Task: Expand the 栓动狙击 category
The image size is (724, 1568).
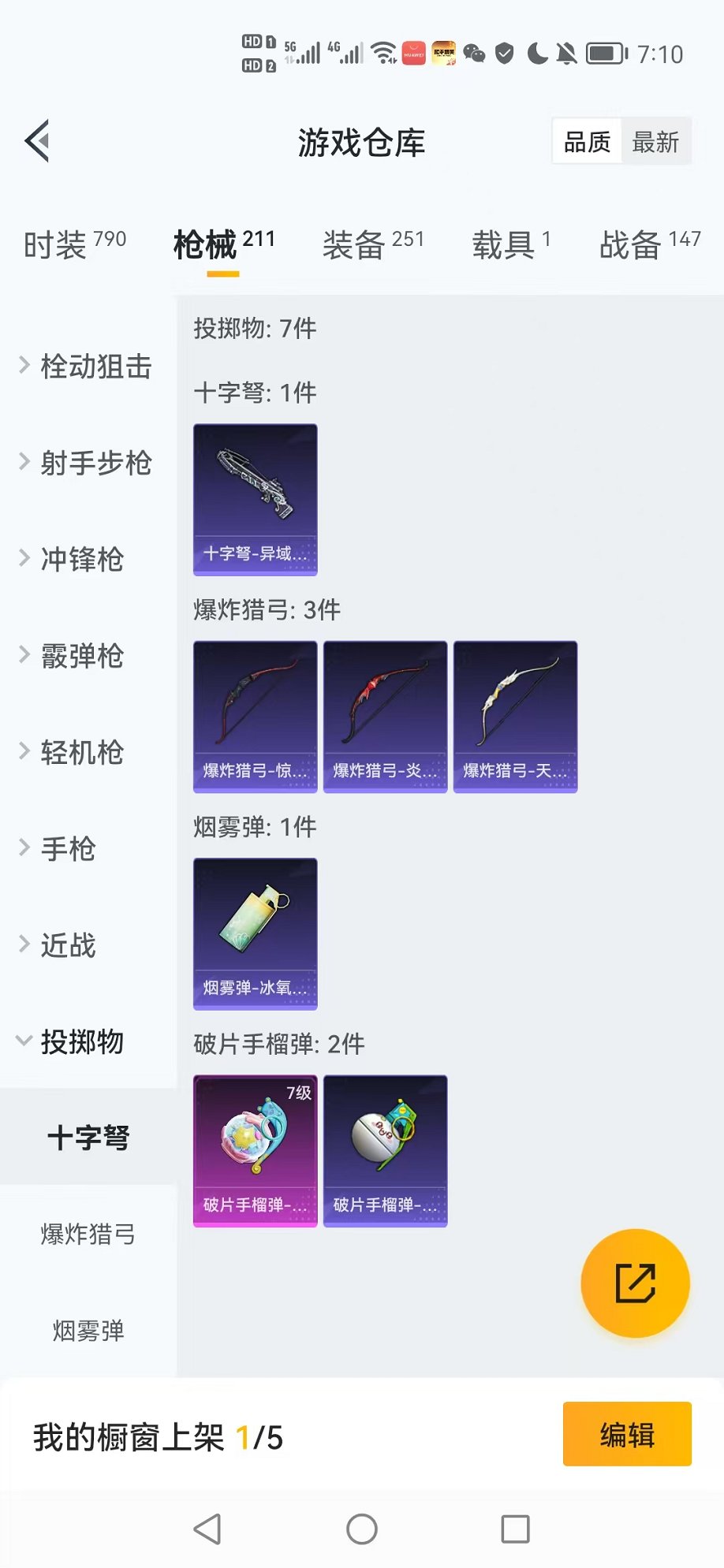Action: (x=87, y=367)
